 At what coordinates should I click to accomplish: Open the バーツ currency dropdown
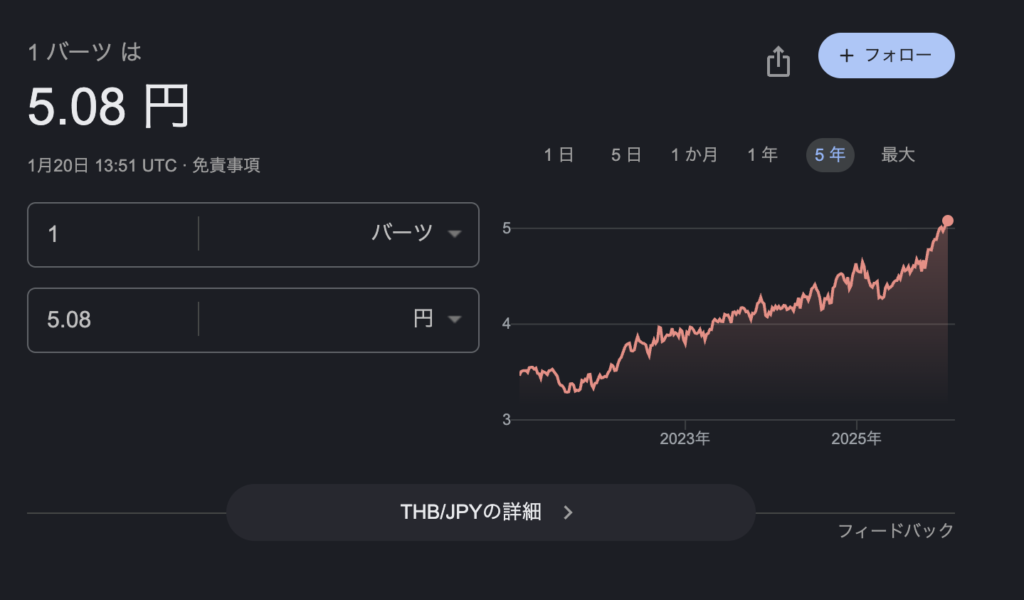(416, 234)
